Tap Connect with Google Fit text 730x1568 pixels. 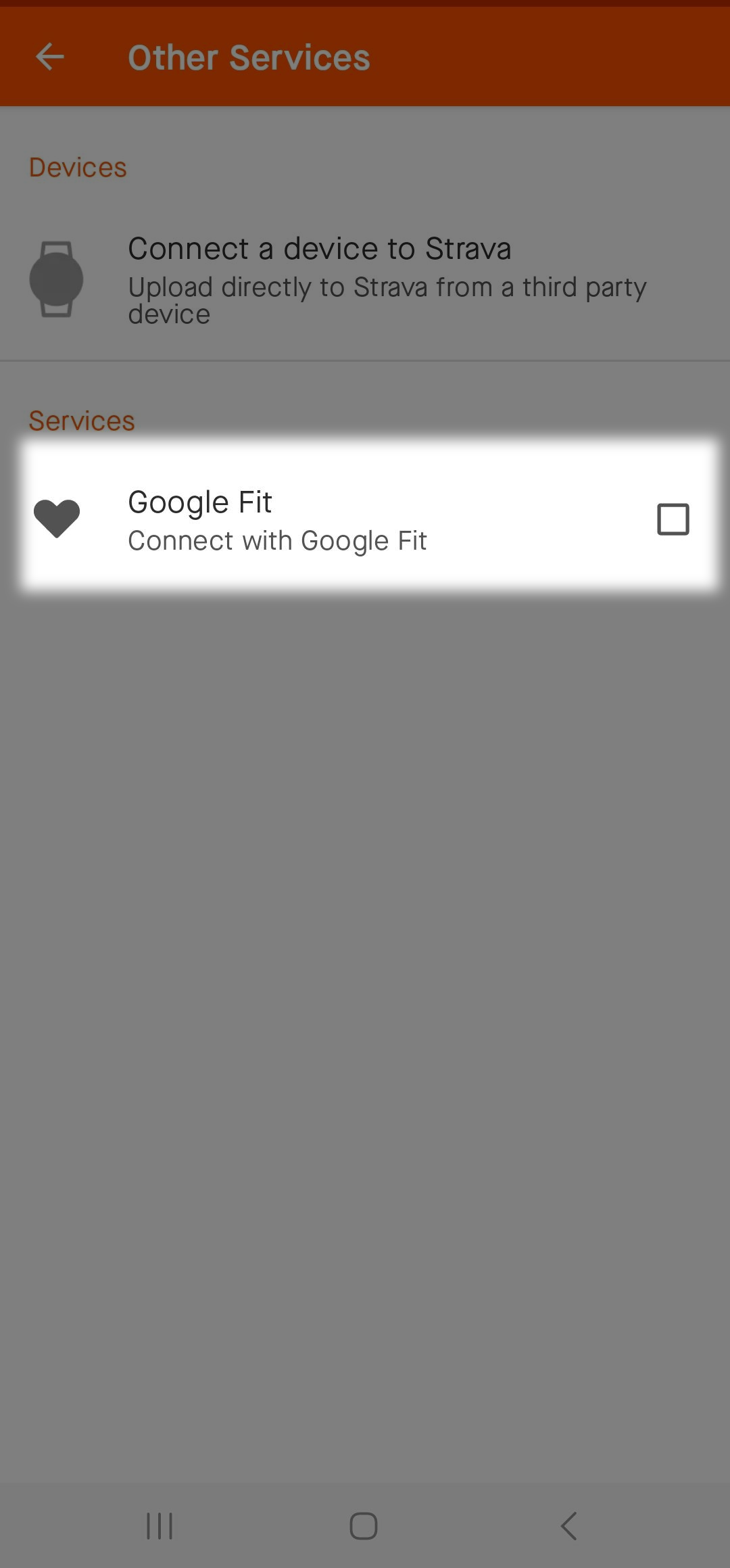pos(278,540)
